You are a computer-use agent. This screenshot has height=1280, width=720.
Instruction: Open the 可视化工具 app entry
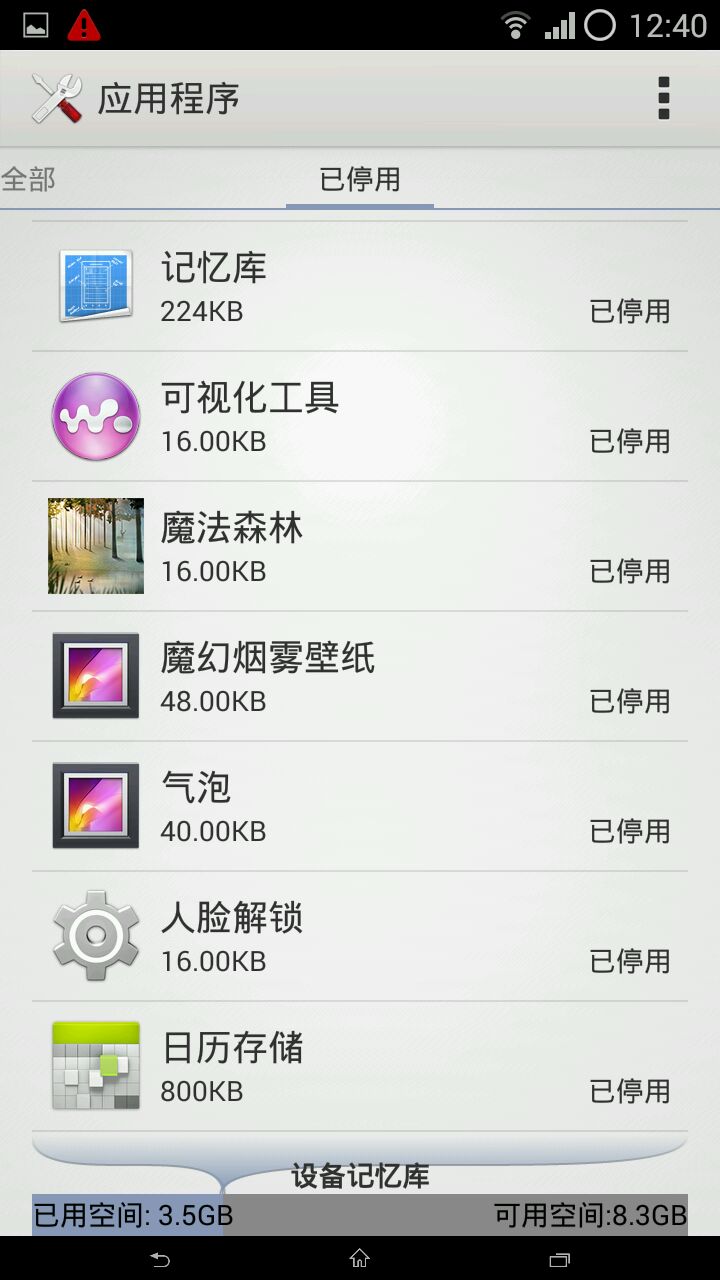(360, 416)
